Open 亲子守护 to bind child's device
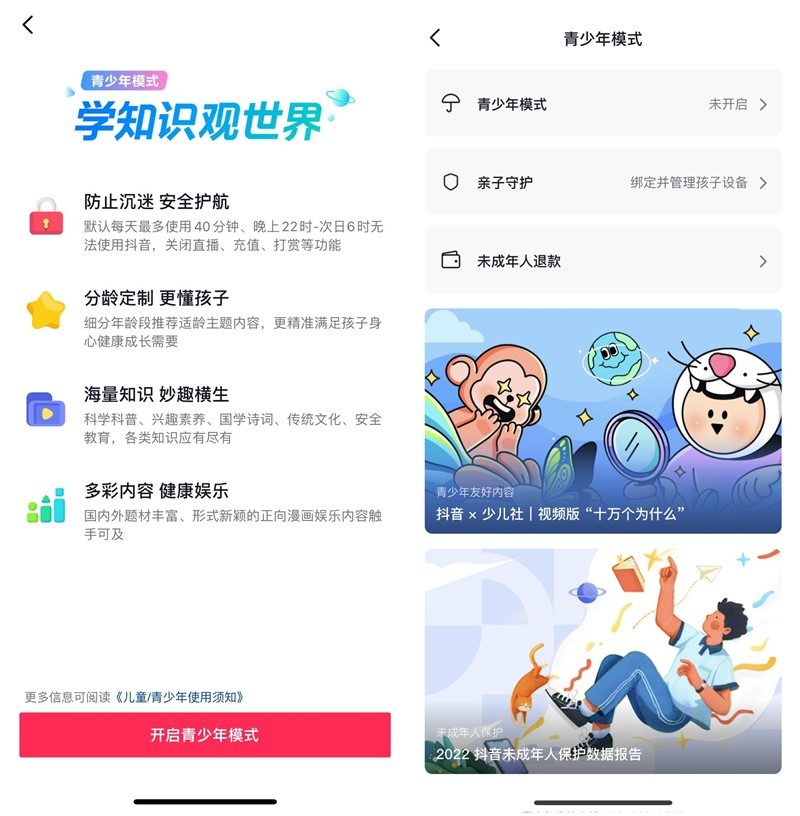 [x=603, y=182]
